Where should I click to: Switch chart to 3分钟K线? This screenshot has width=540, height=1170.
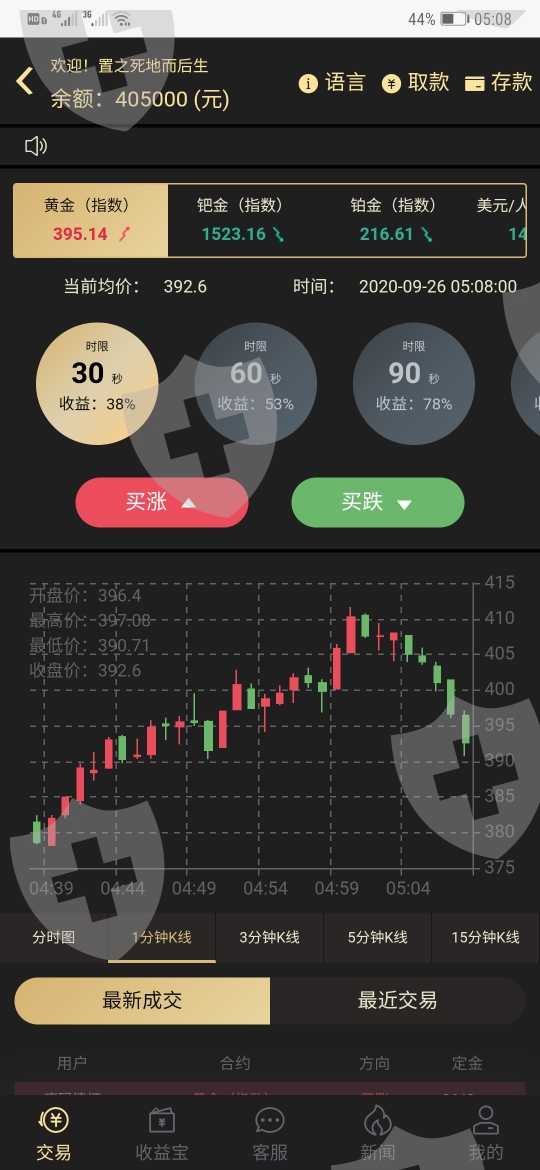[269, 937]
